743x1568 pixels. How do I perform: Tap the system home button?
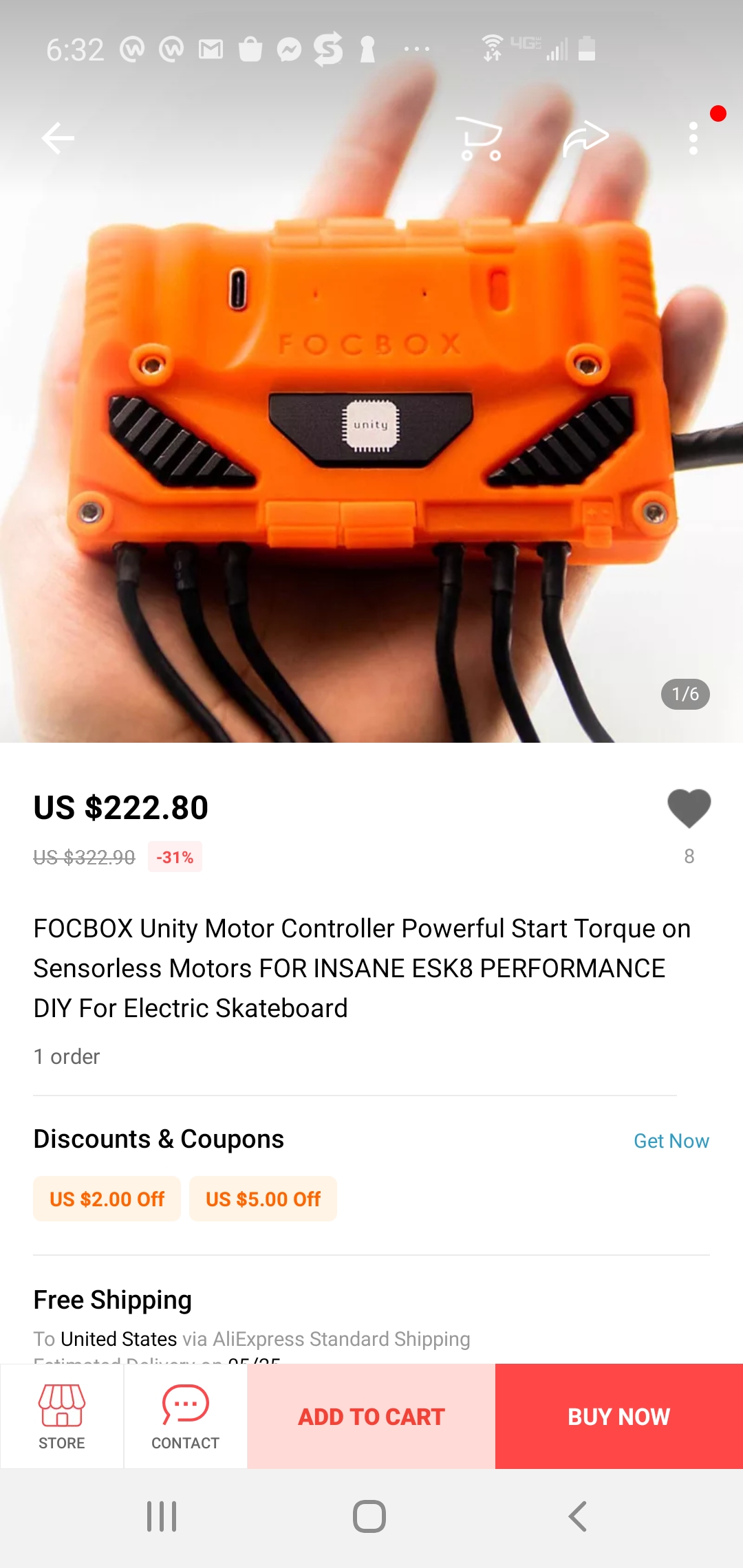(x=369, y=1516)
